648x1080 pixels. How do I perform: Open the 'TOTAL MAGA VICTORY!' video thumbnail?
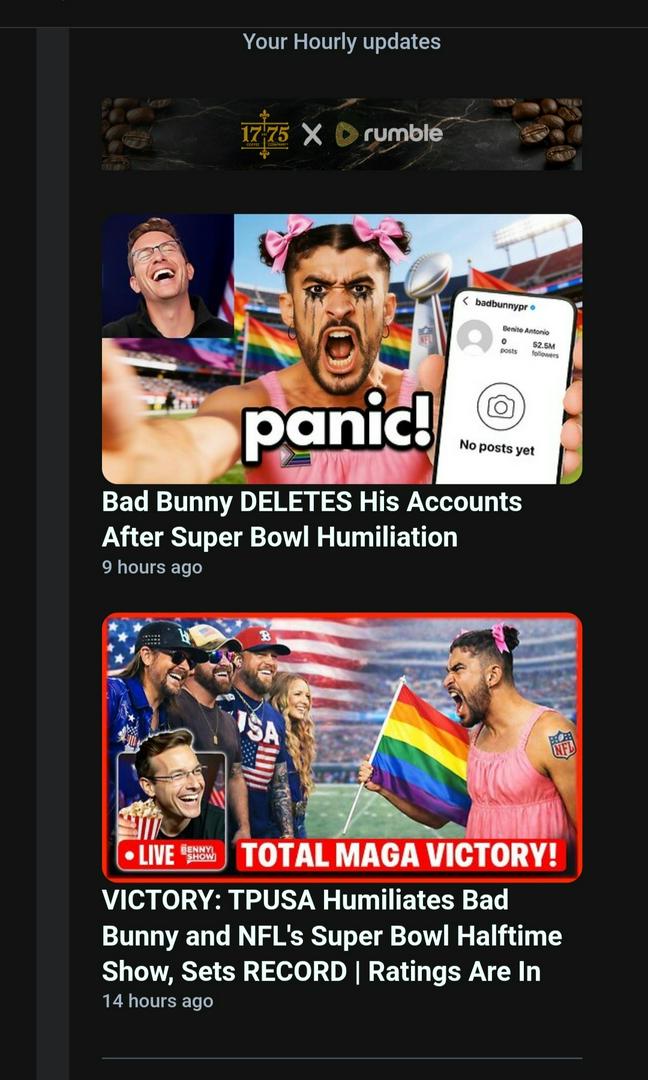(x=341, y=746)
